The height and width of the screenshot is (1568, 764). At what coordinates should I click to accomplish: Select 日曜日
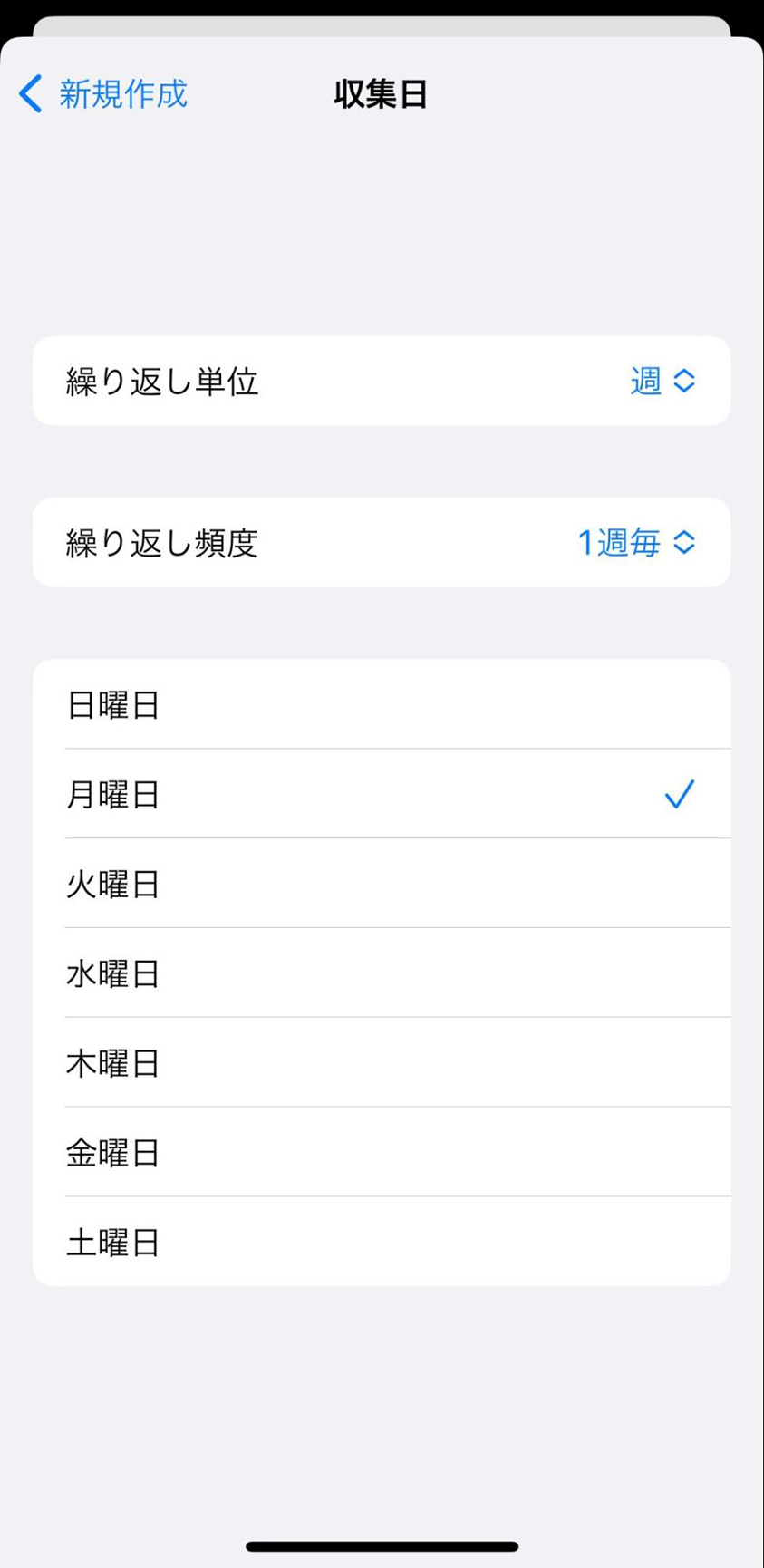pos(382,704)
